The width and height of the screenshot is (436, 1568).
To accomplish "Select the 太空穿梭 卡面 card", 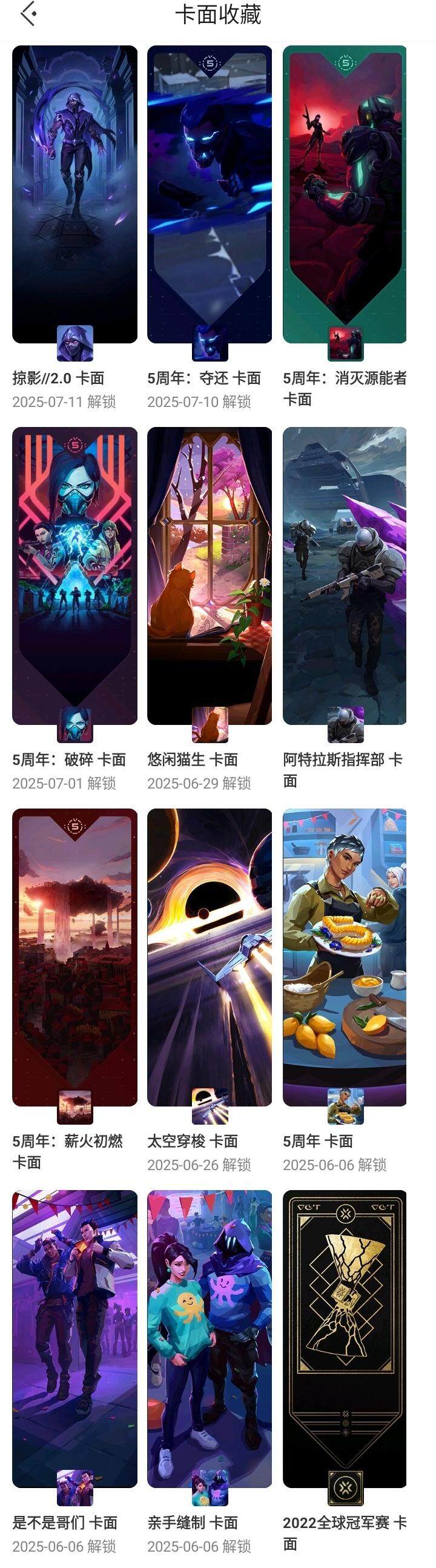I will click(x=210, y=957).
